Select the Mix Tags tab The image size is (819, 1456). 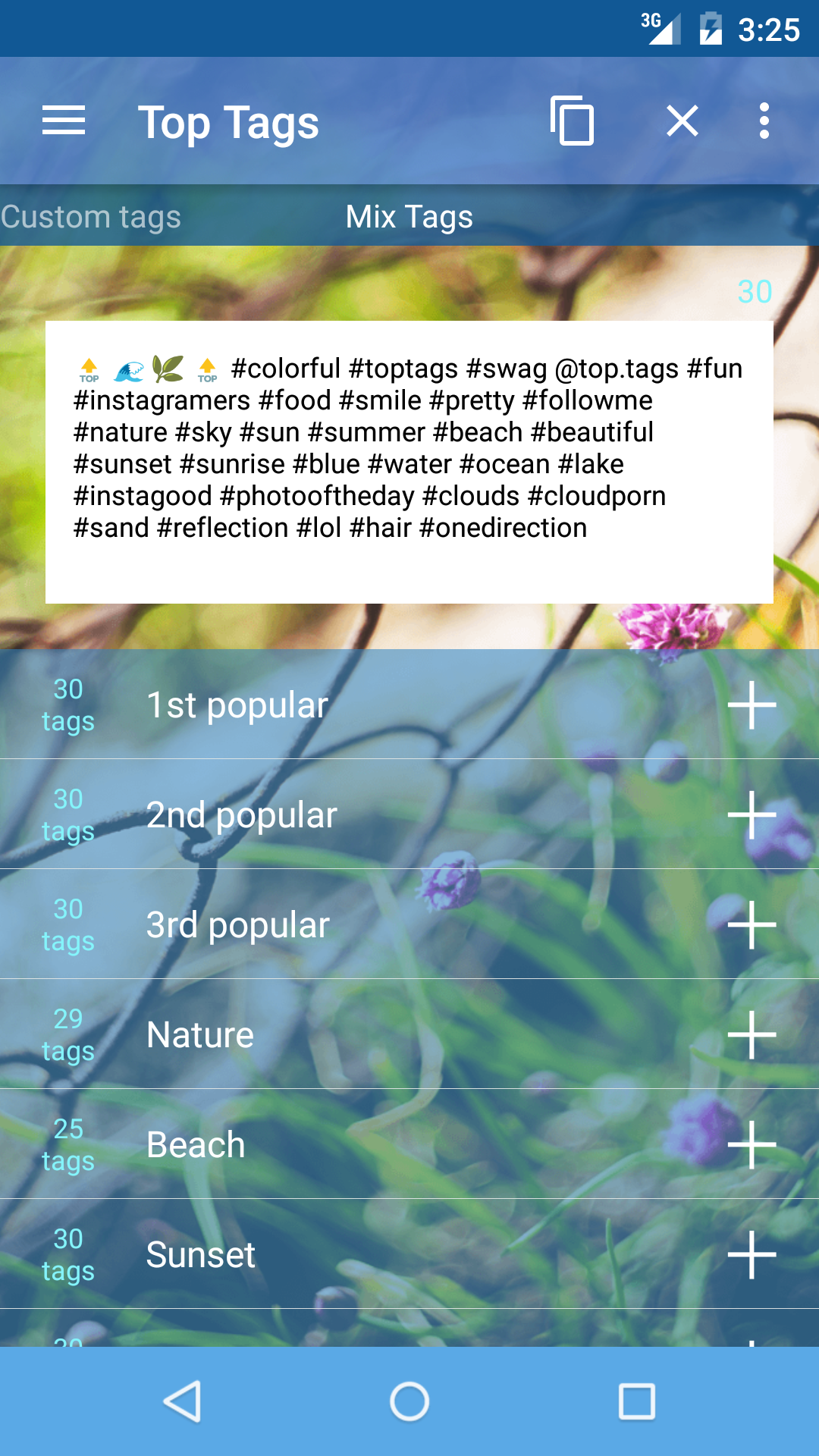pyautogui.click(x=409, y=217)
